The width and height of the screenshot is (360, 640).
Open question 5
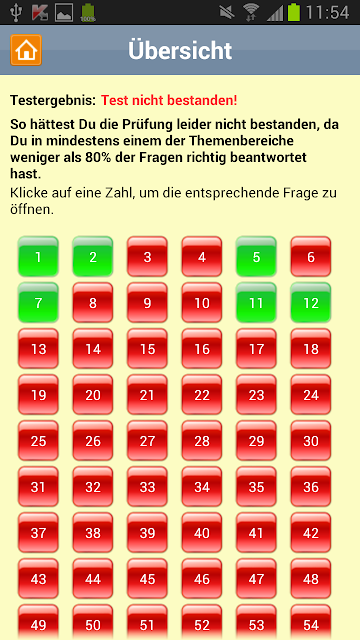tap(256, 256)
